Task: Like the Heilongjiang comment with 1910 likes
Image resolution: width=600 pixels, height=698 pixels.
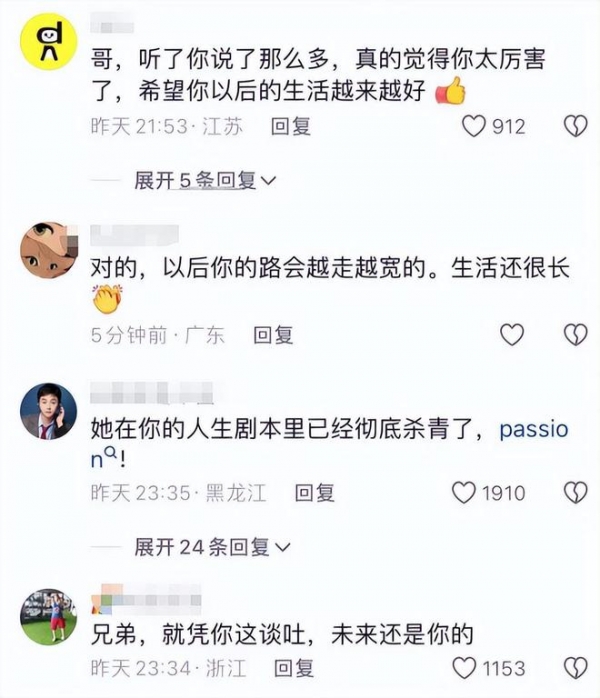Action: coord(464,492)
